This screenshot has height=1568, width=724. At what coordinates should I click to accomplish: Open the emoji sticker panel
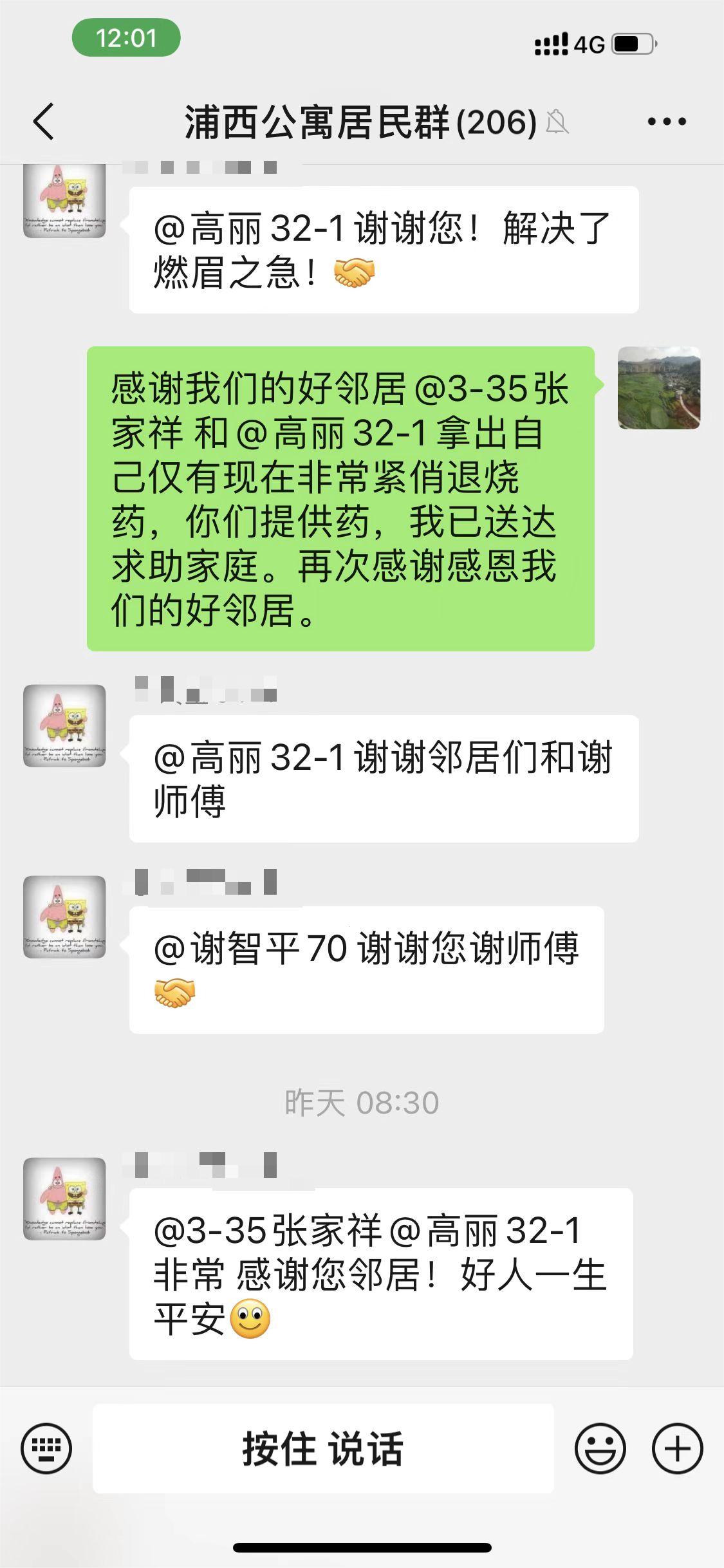click(x=600, y=1448)
